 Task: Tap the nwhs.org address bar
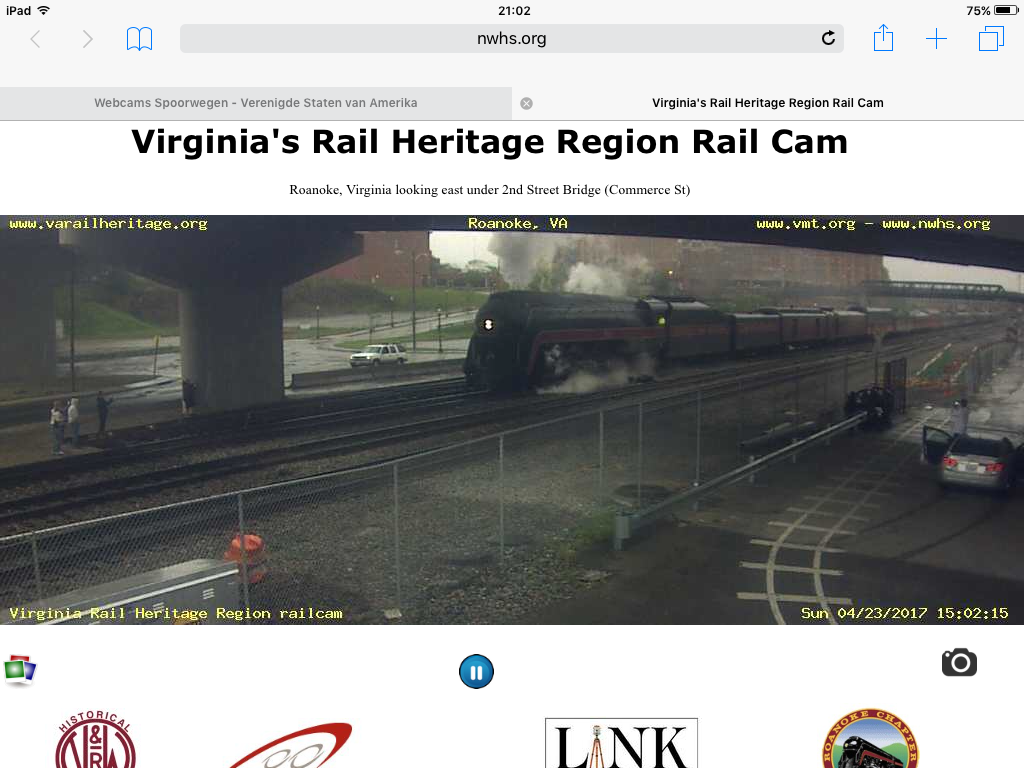pos(500,39)
